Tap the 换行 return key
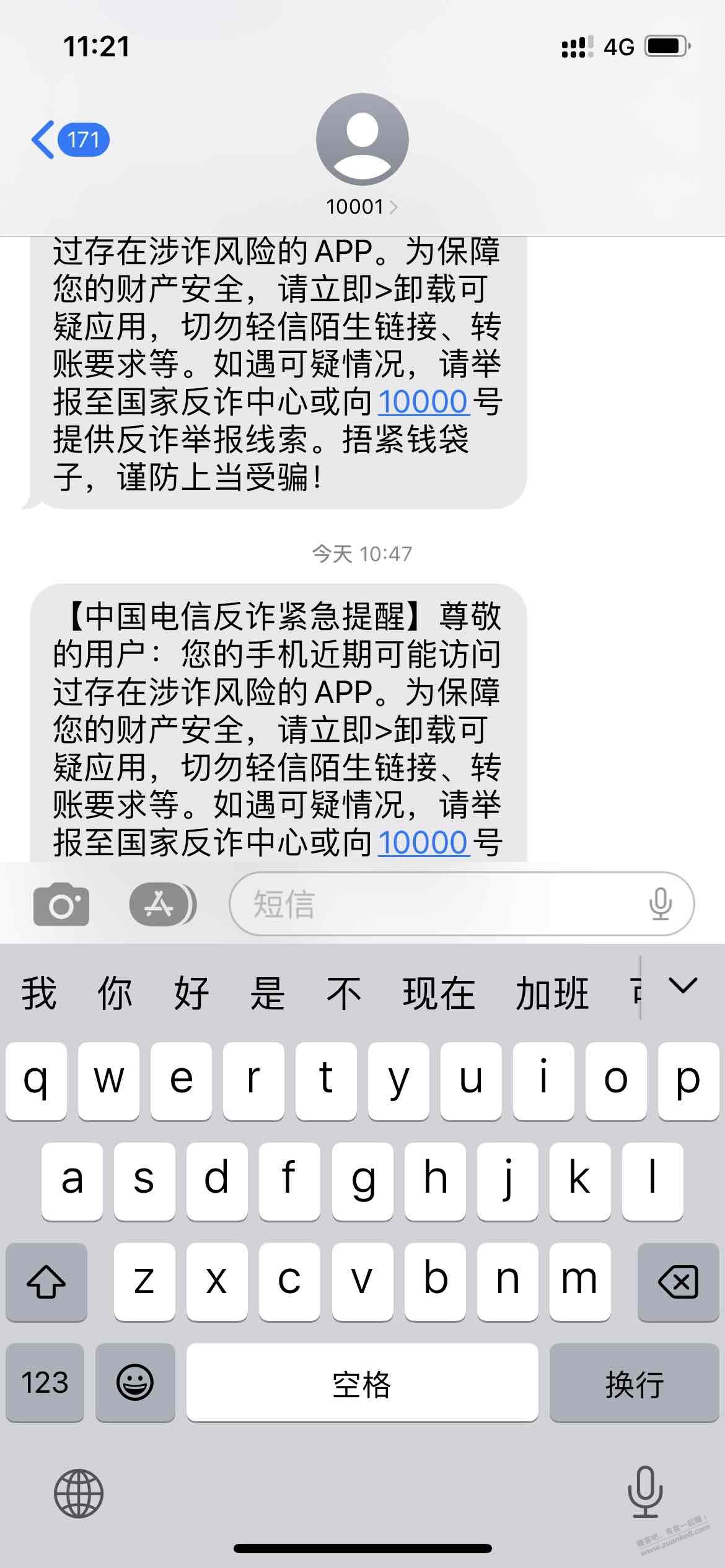This screenshot has width=725, height=1568. (x=634, y=1382)
